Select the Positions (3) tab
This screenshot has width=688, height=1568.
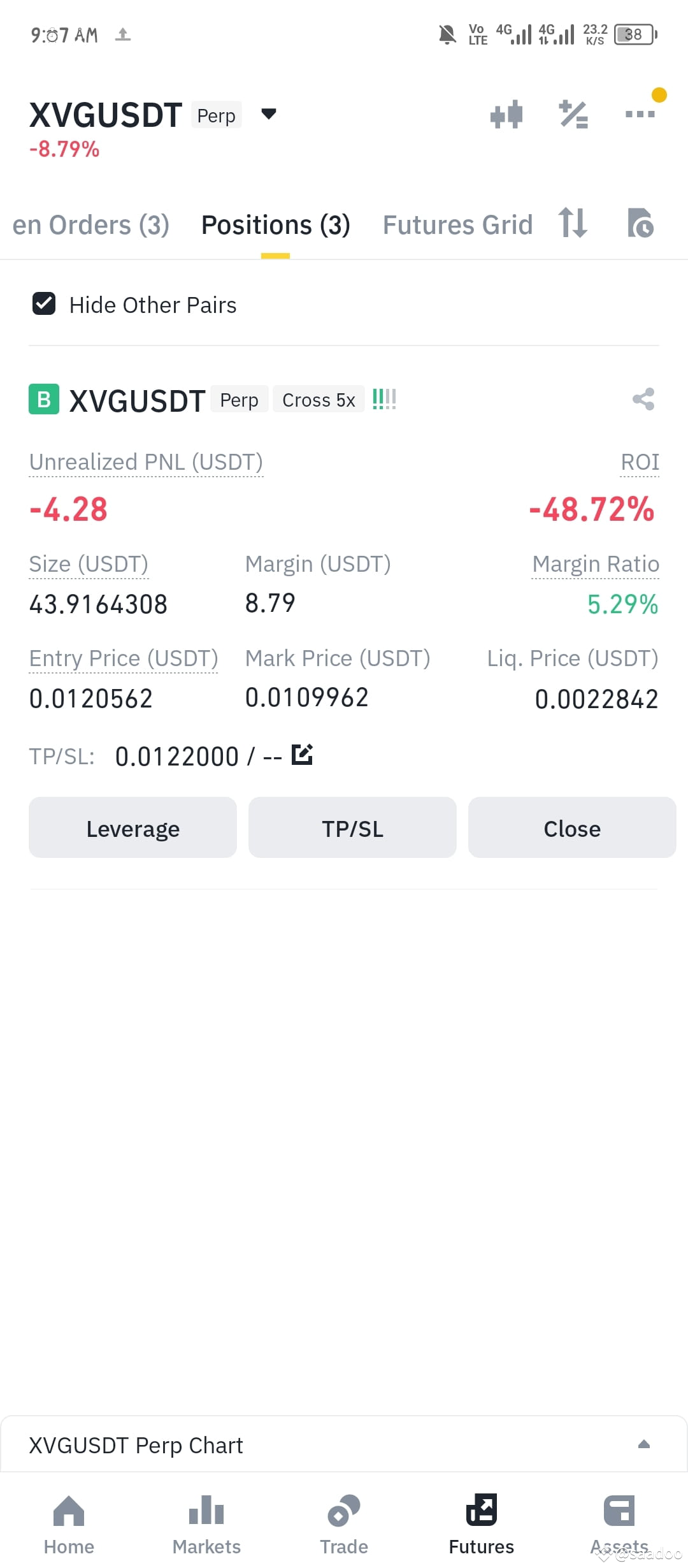click(276, 225)
